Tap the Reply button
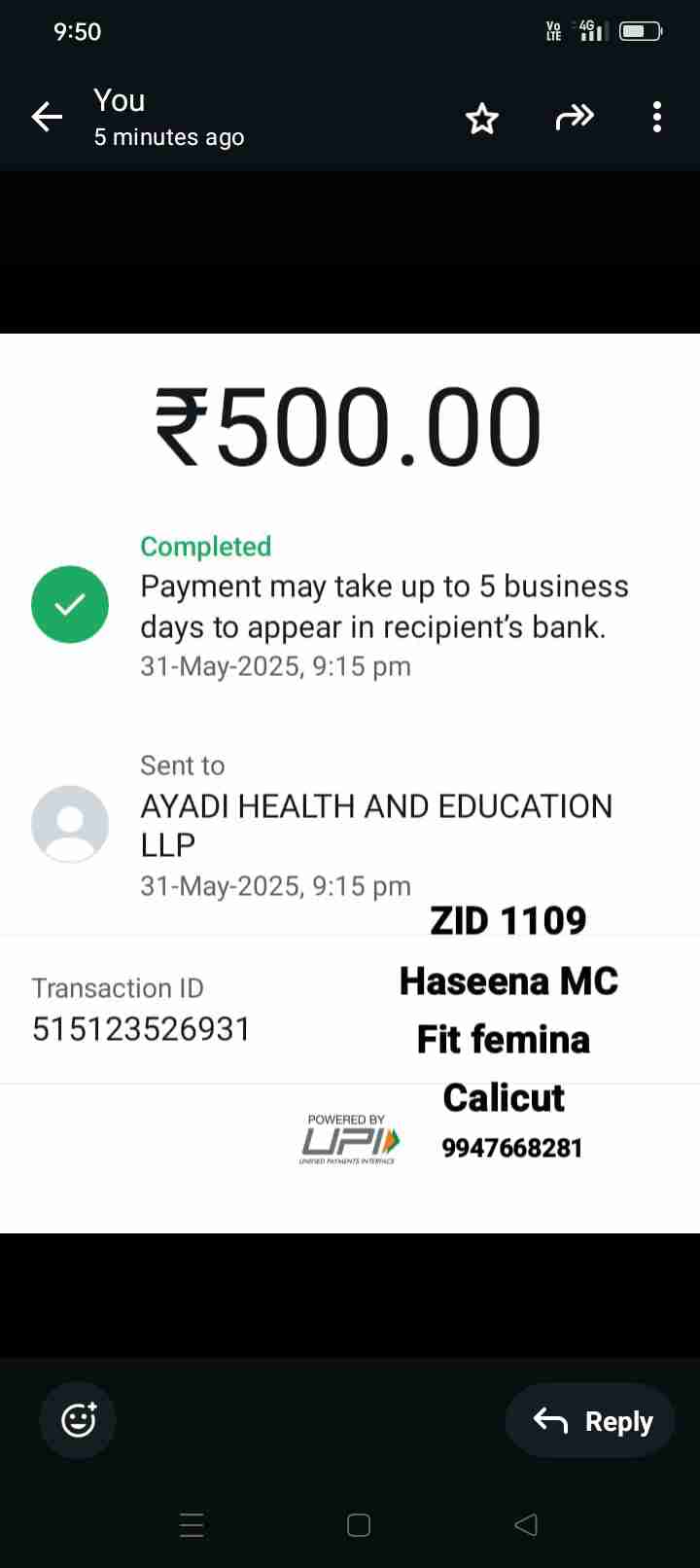This screenshot has height=1568, width=700. coord(591,1420)
